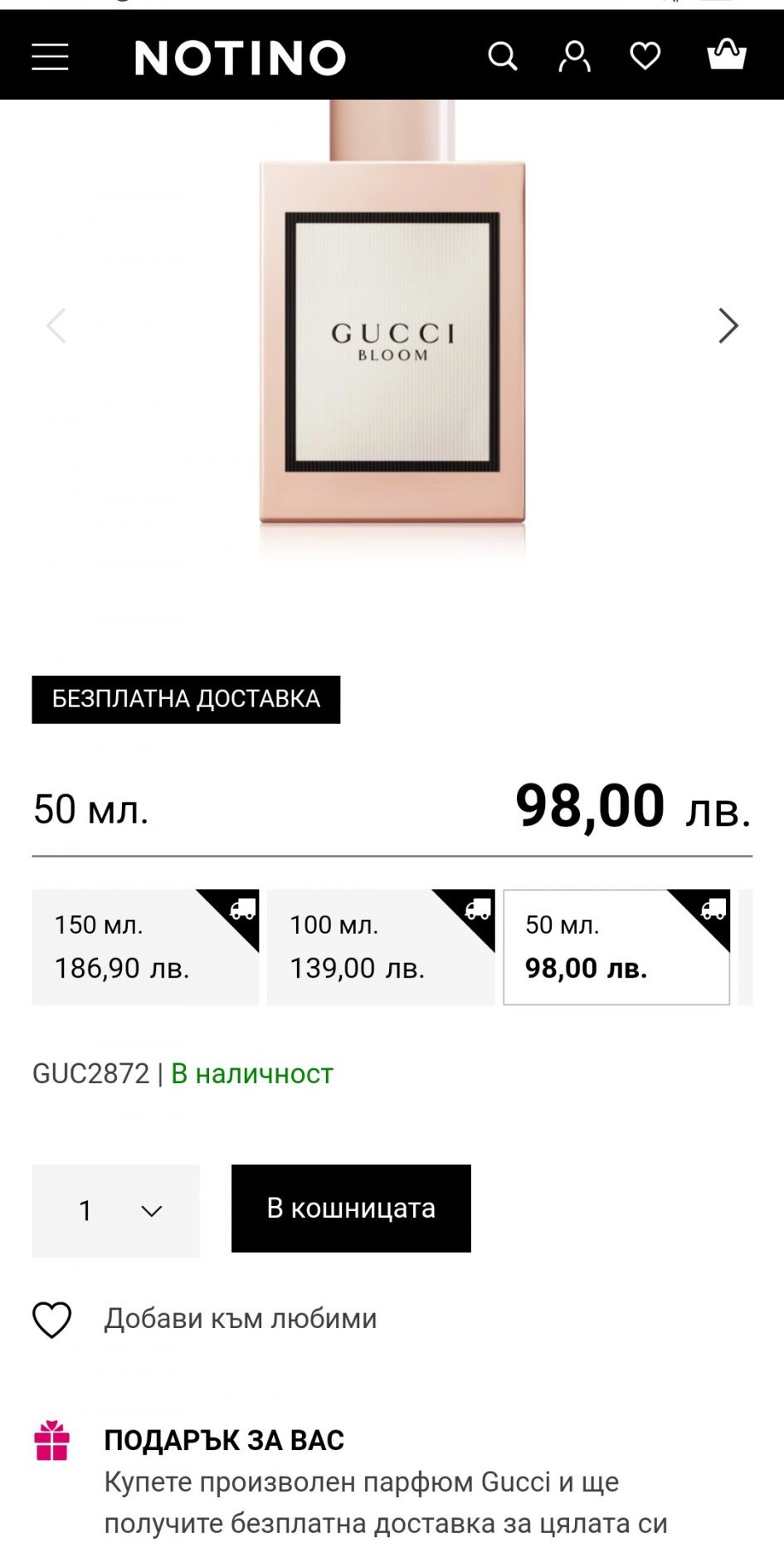Open the shopping basket icon

click(726, 56)
